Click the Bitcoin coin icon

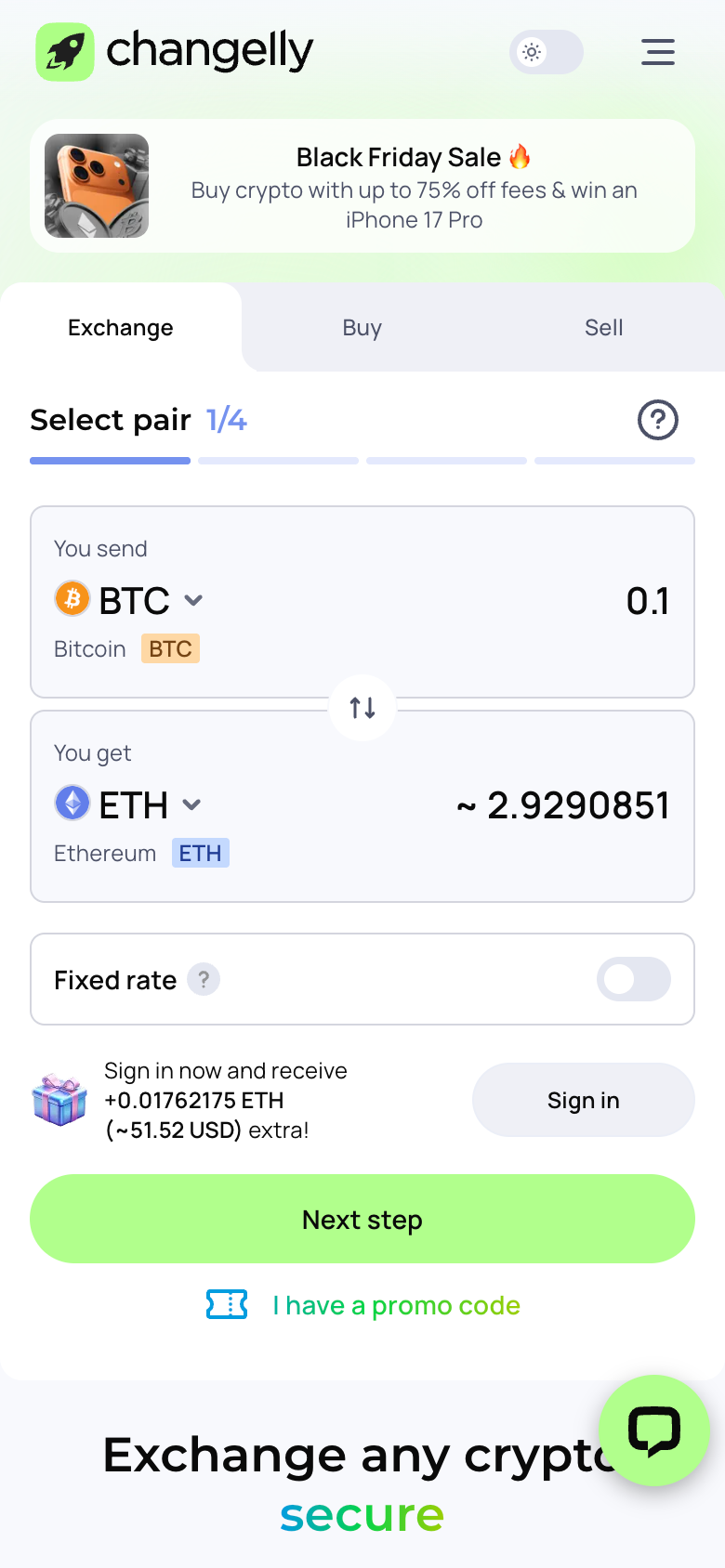click(72, 599)
